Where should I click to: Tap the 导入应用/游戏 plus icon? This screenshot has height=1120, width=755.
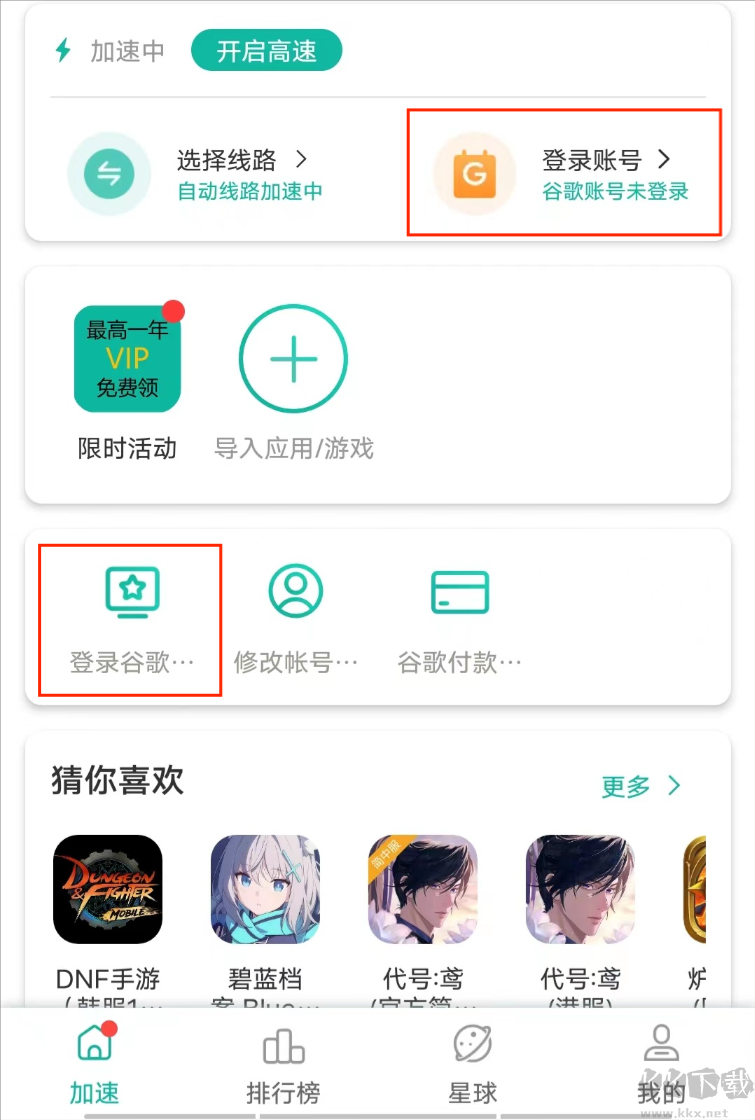[293, 359]
